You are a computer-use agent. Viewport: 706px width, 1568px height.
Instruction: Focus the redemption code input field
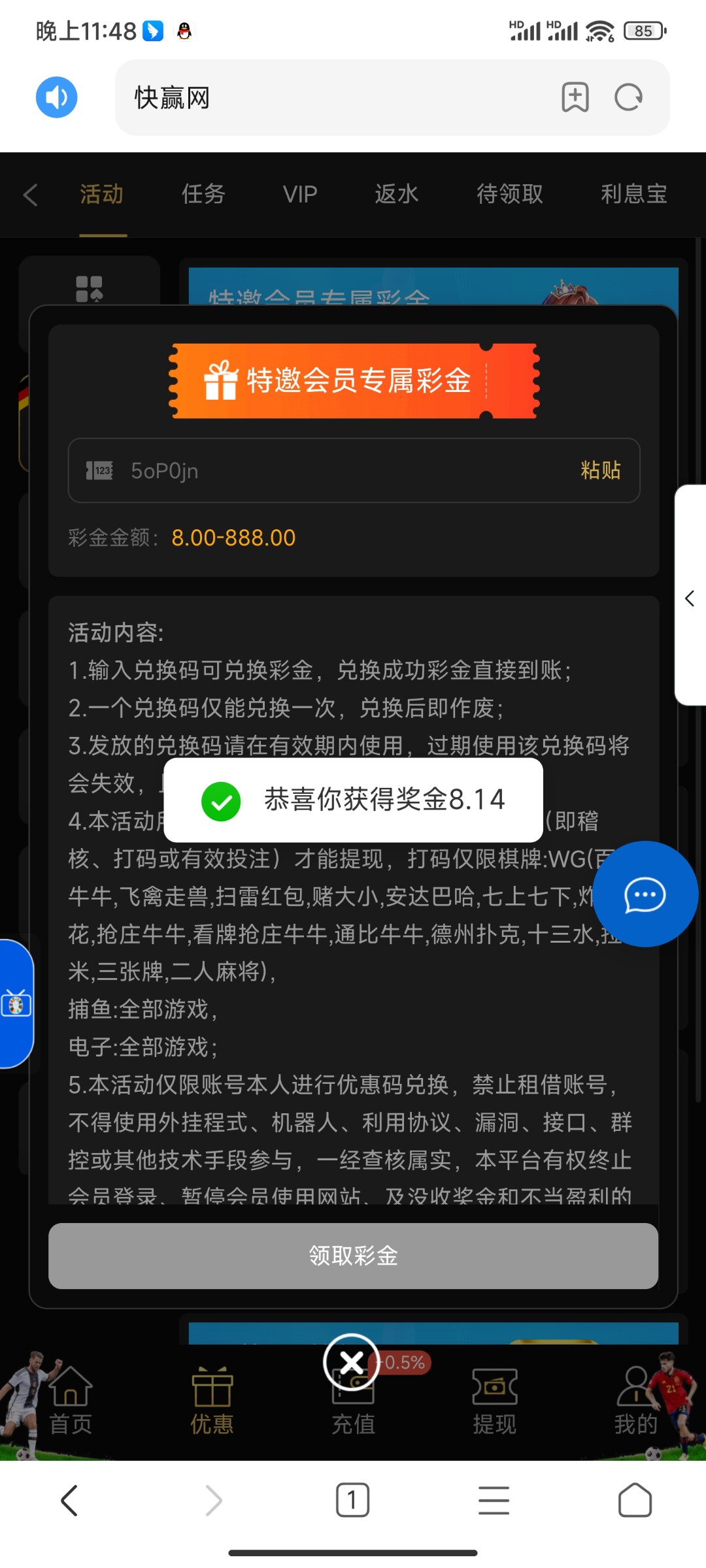tap(327, 470)
